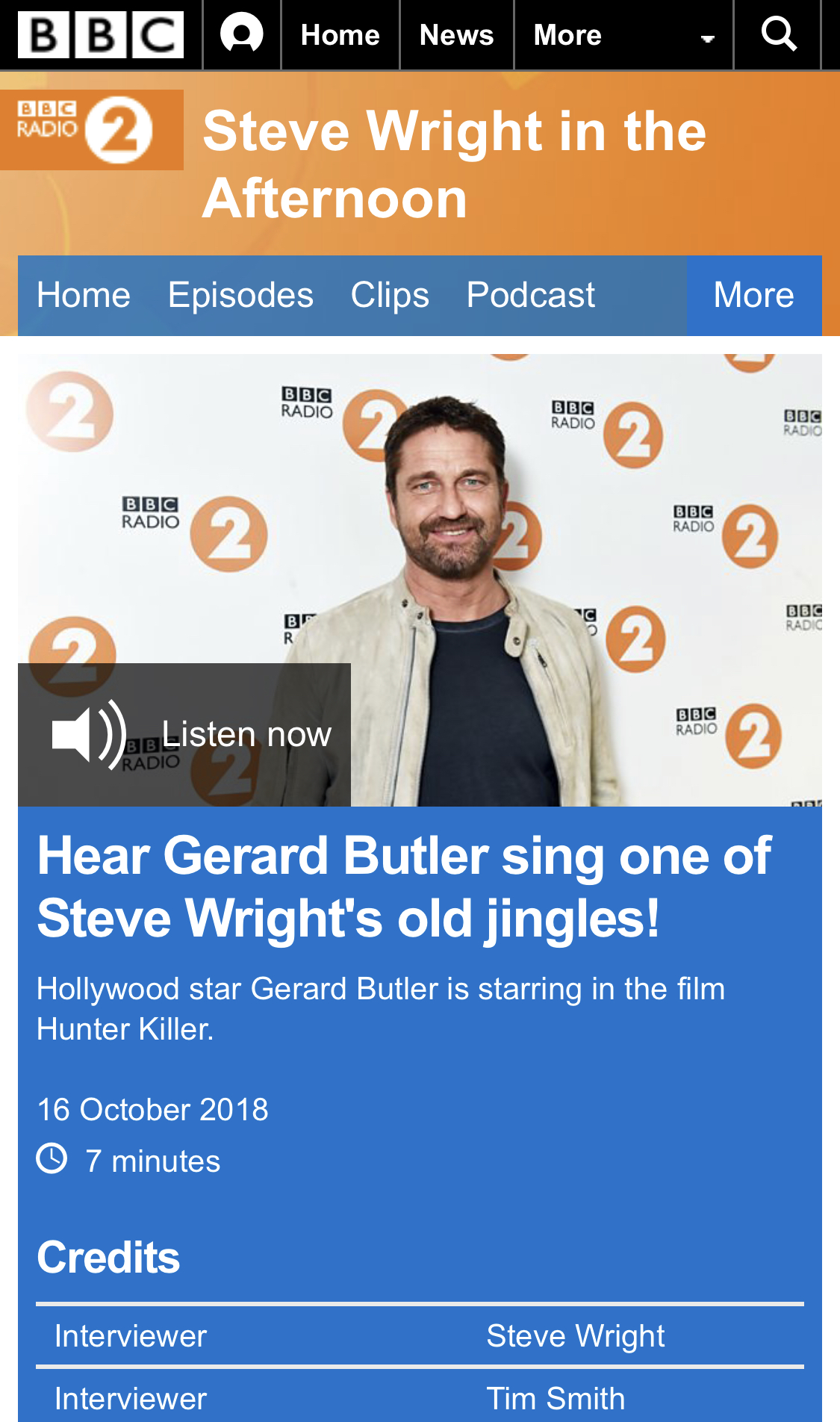Switch to the programme Home tab
Viewport: 840px width, 1422px height.
84,295
